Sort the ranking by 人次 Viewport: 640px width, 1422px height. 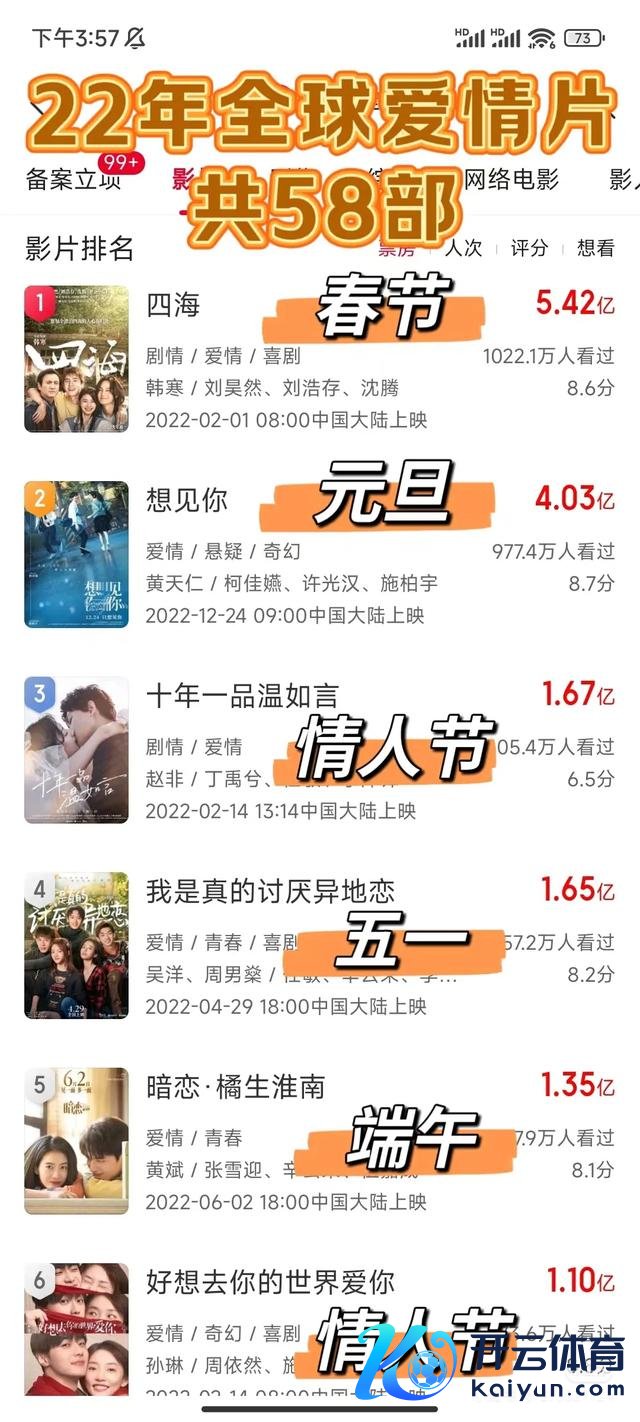(x=463, y=248)
